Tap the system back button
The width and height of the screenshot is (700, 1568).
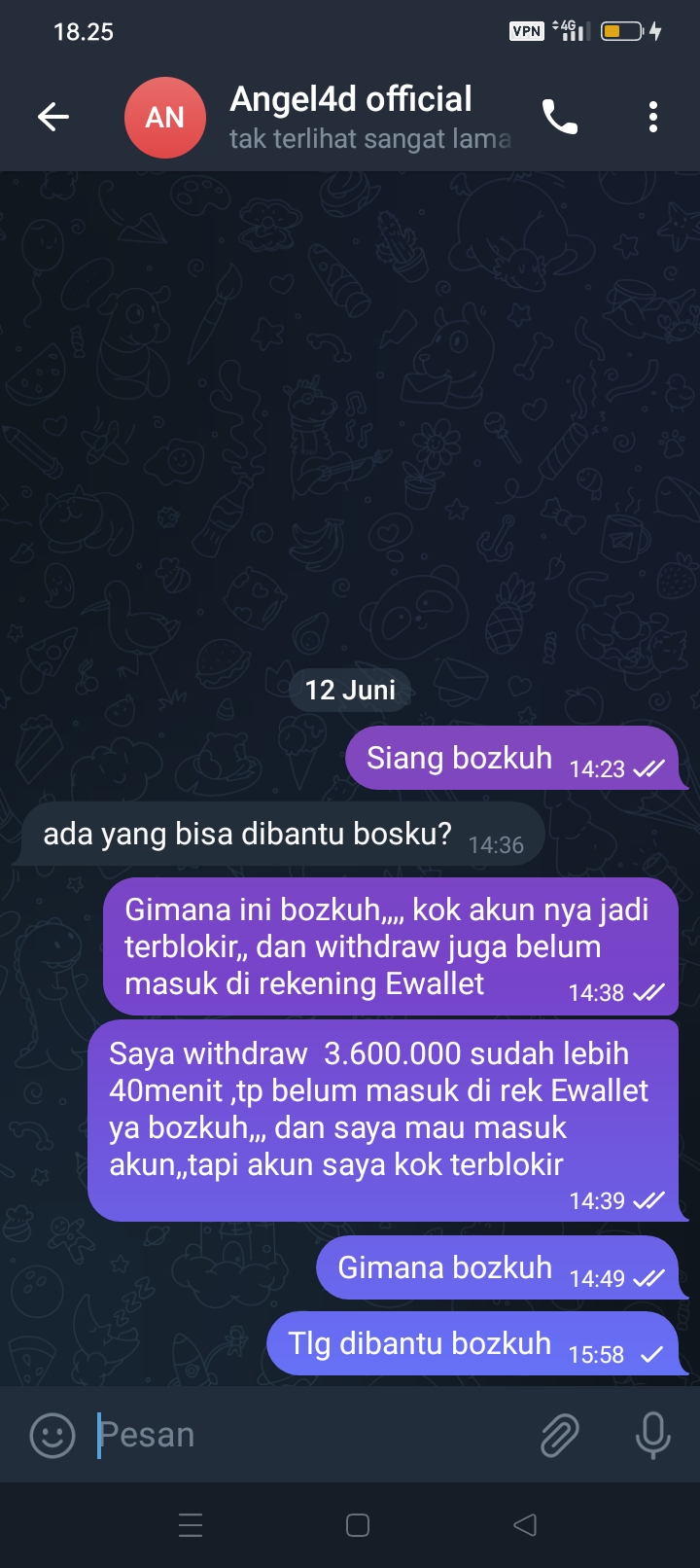point(525,1524)
